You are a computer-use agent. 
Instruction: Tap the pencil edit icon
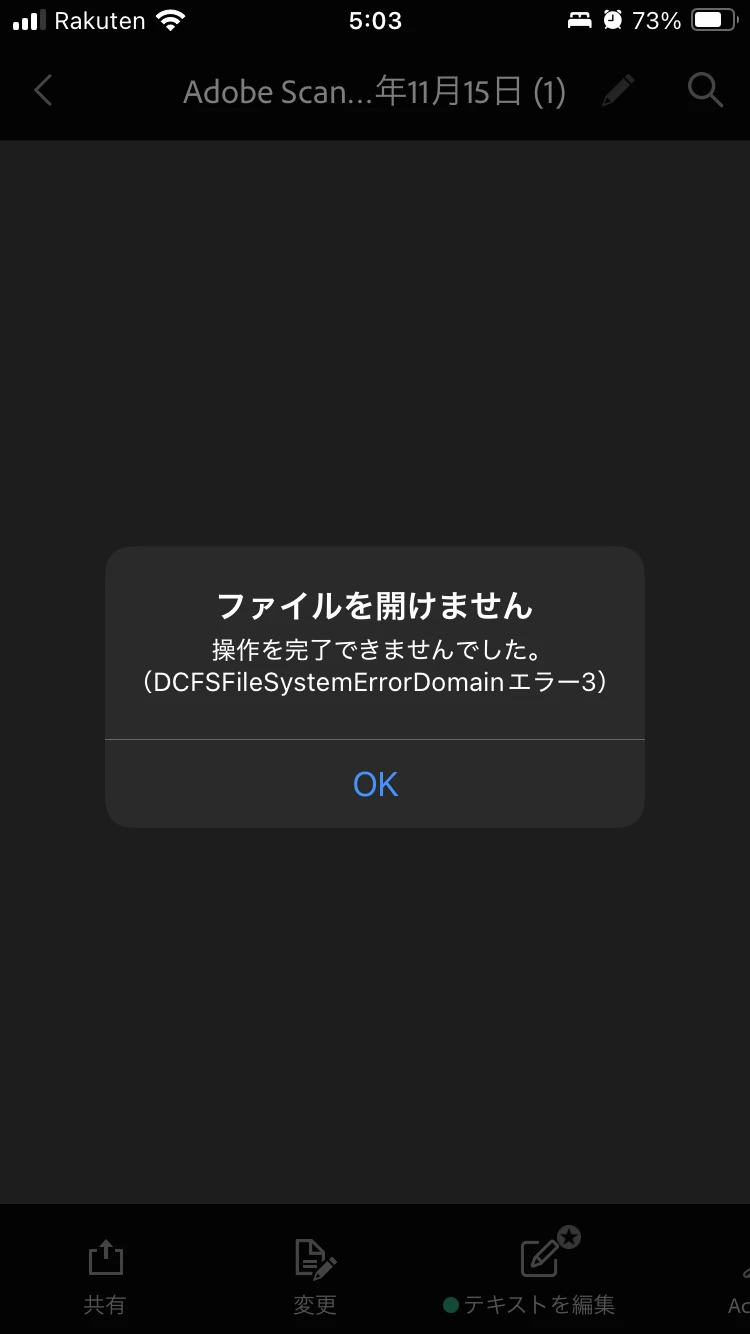point(618,92)
